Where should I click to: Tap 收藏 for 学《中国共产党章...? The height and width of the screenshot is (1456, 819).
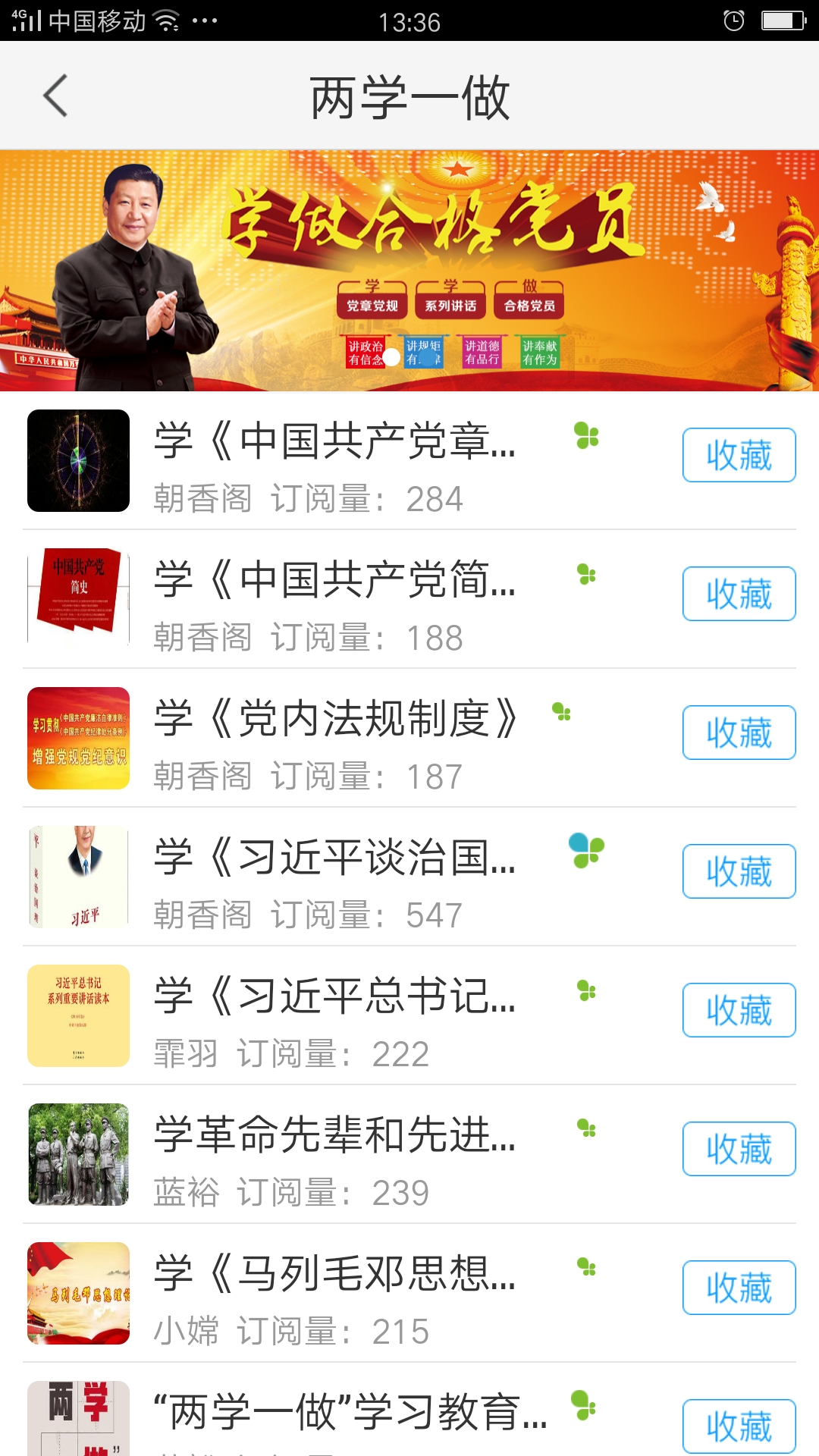pos(739,455)
